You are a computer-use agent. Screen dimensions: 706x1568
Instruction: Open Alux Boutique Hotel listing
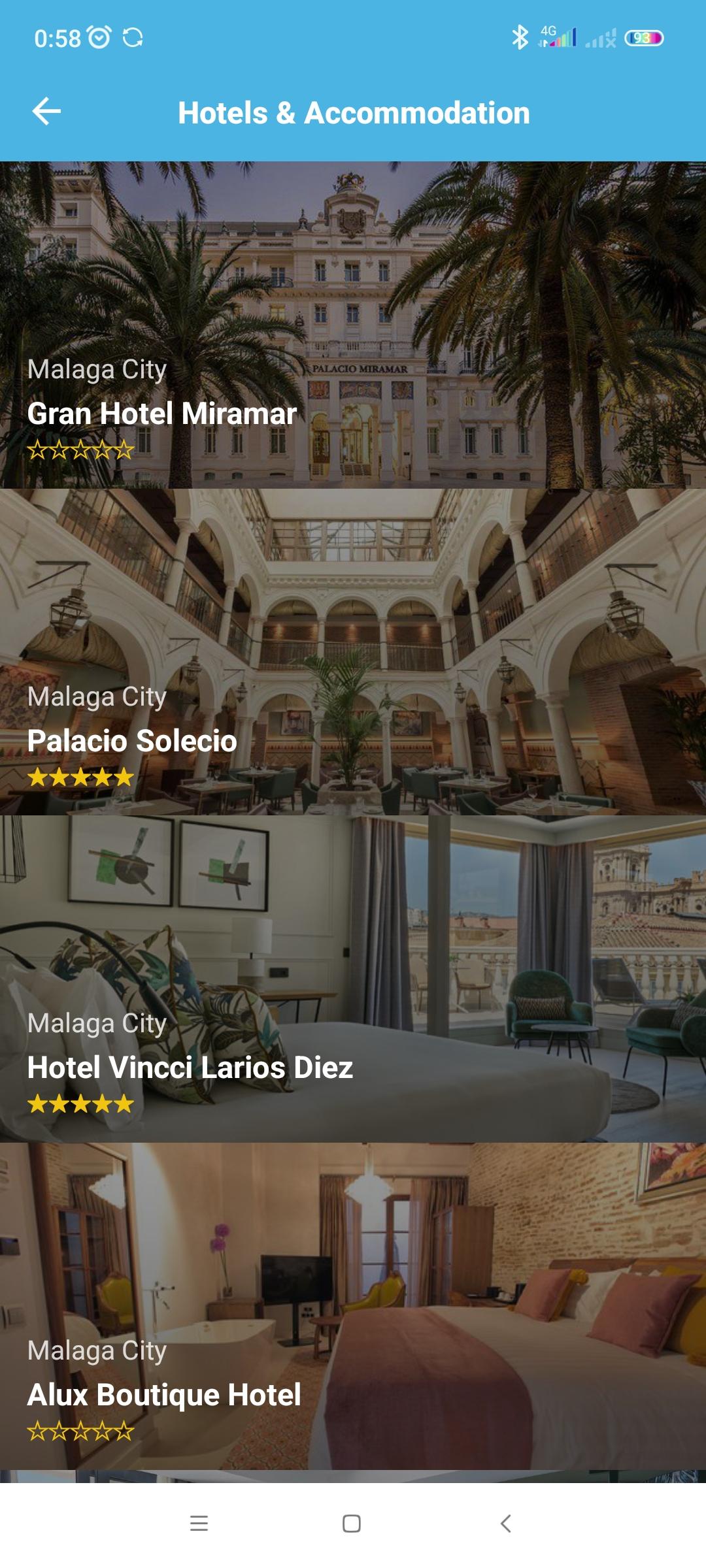(353, 1305)
